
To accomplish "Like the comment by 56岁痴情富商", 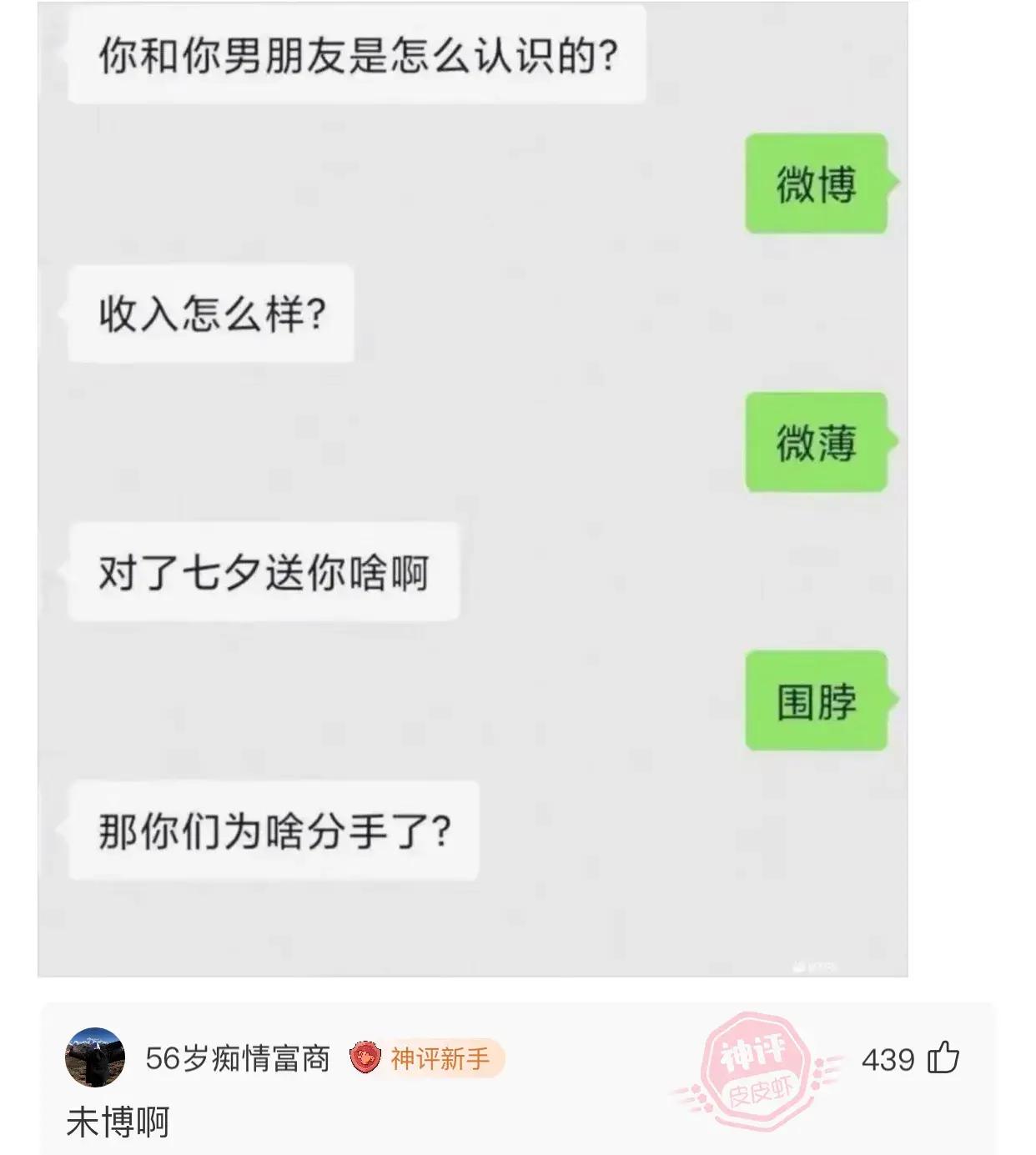I will tap(943, 1058).
